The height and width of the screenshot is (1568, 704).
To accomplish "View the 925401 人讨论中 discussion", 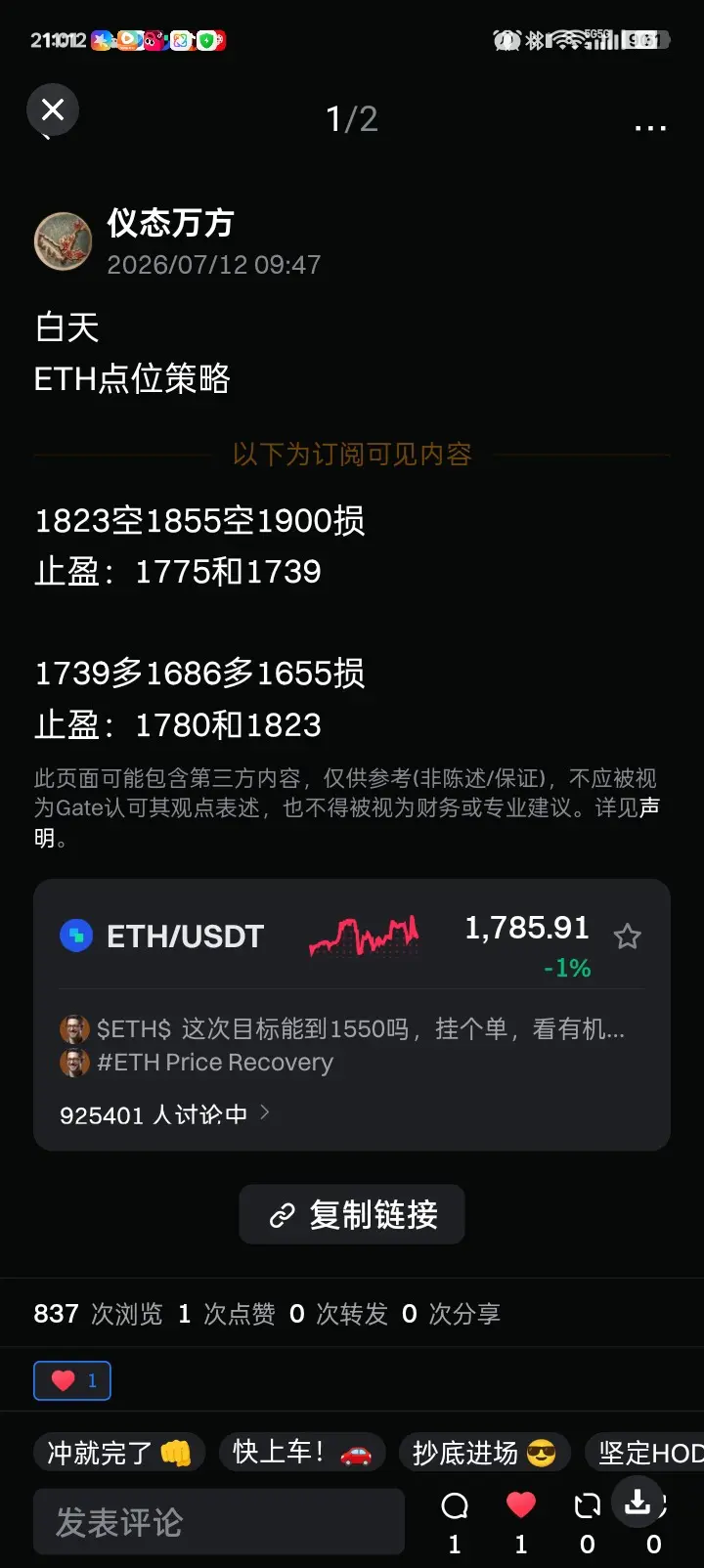I will (164, 1114).
